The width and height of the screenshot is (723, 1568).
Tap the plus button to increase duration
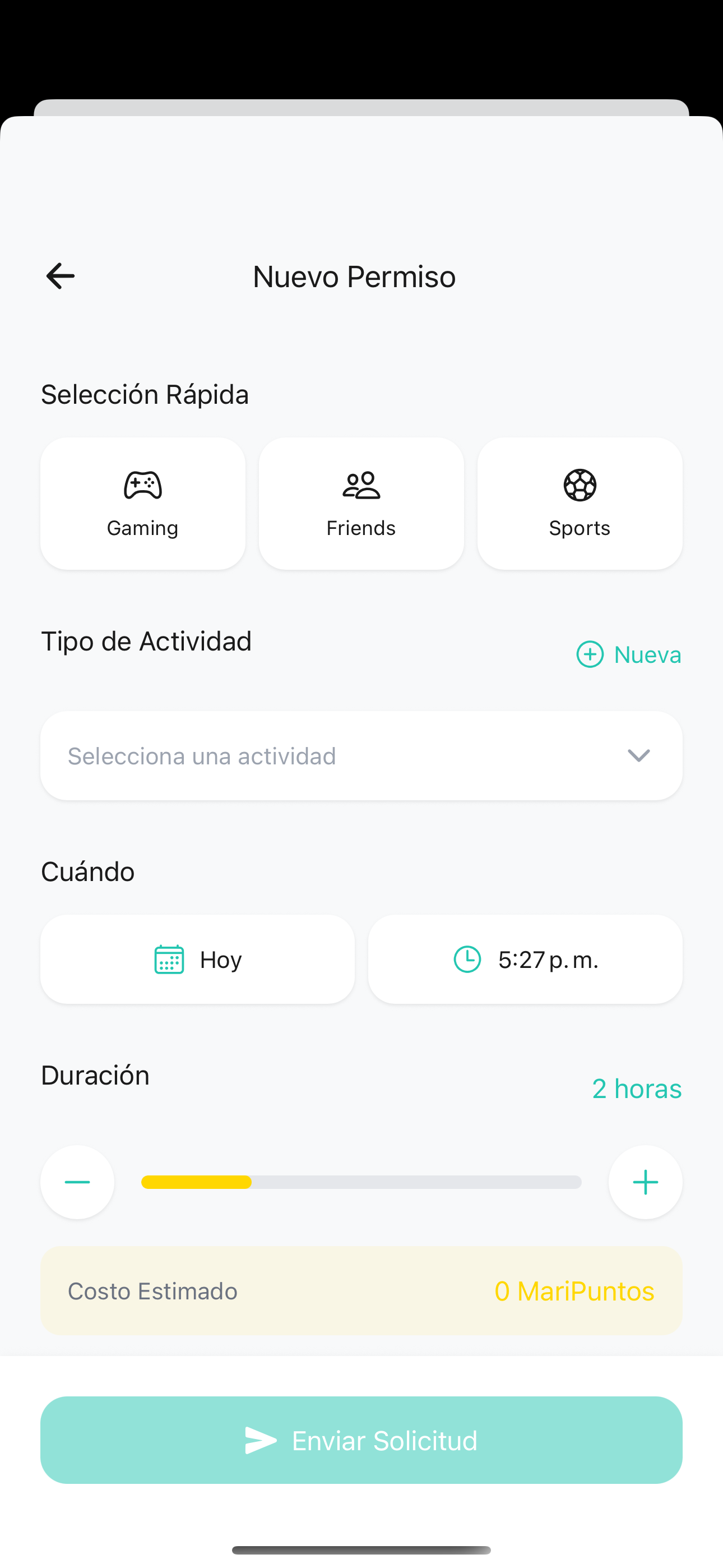point(645,1182)
